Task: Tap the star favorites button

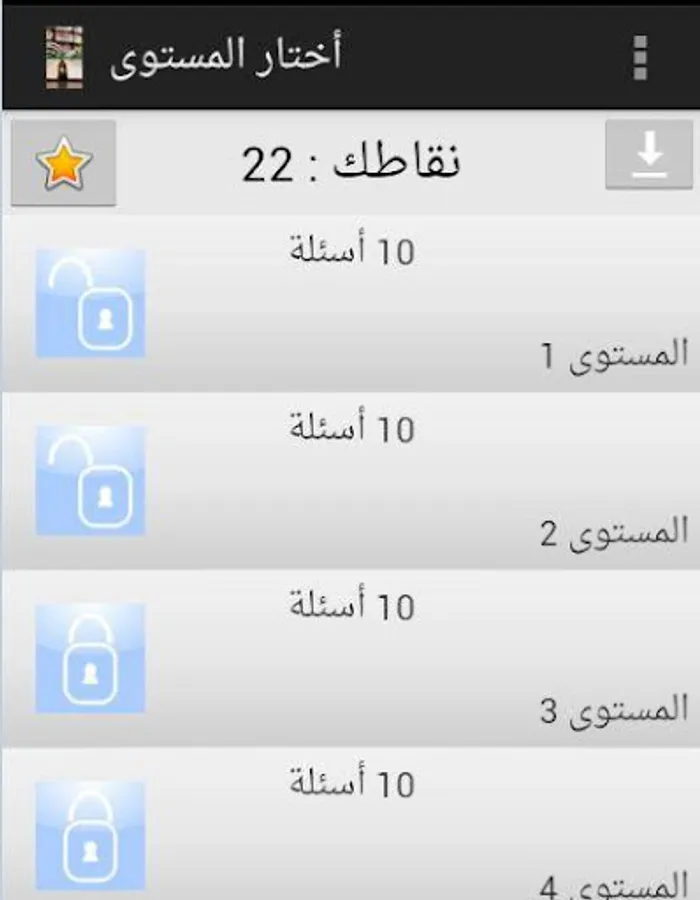Action: 64,162
